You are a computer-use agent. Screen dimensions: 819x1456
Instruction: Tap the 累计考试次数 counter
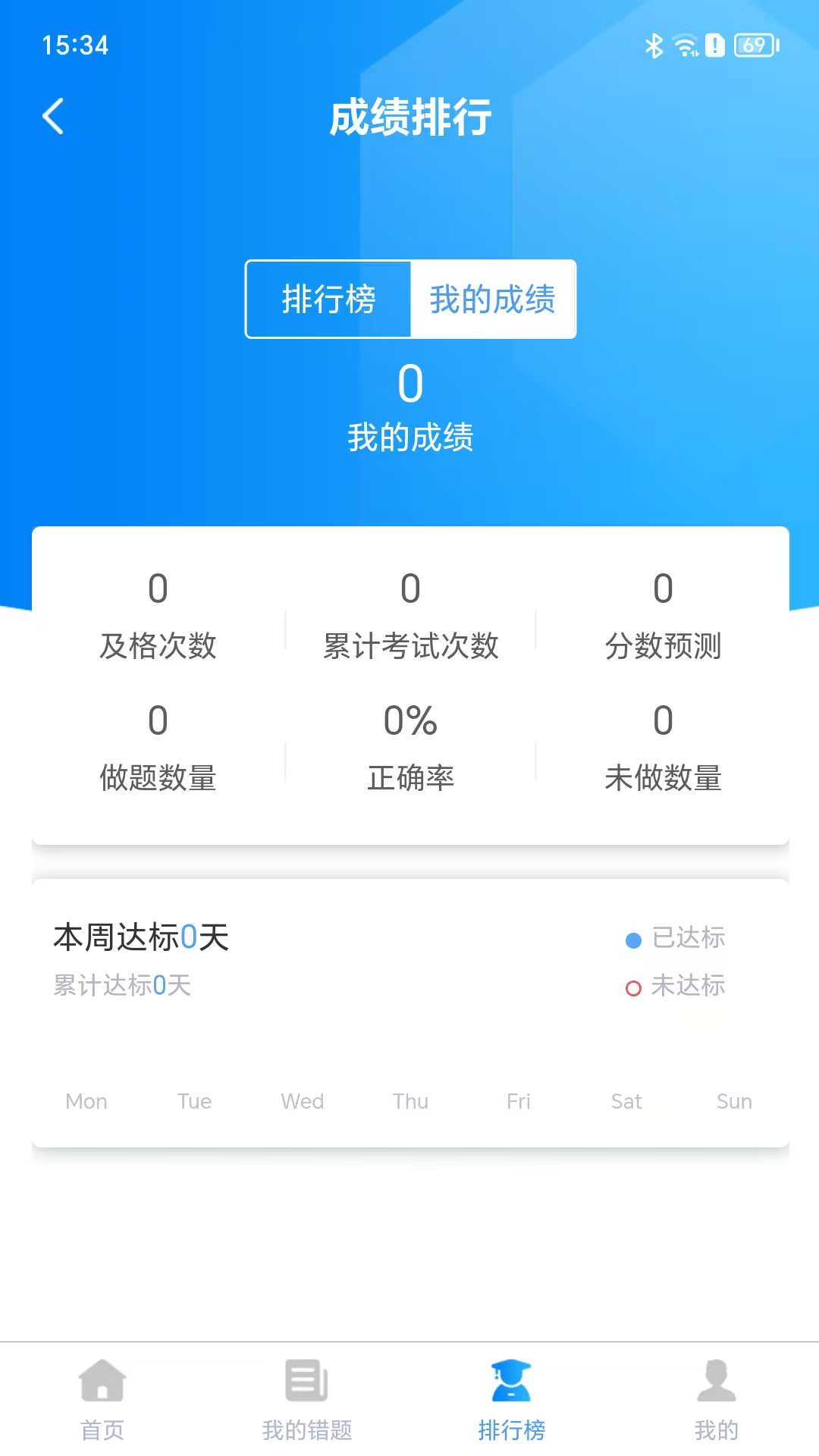(x=409, y=647)
